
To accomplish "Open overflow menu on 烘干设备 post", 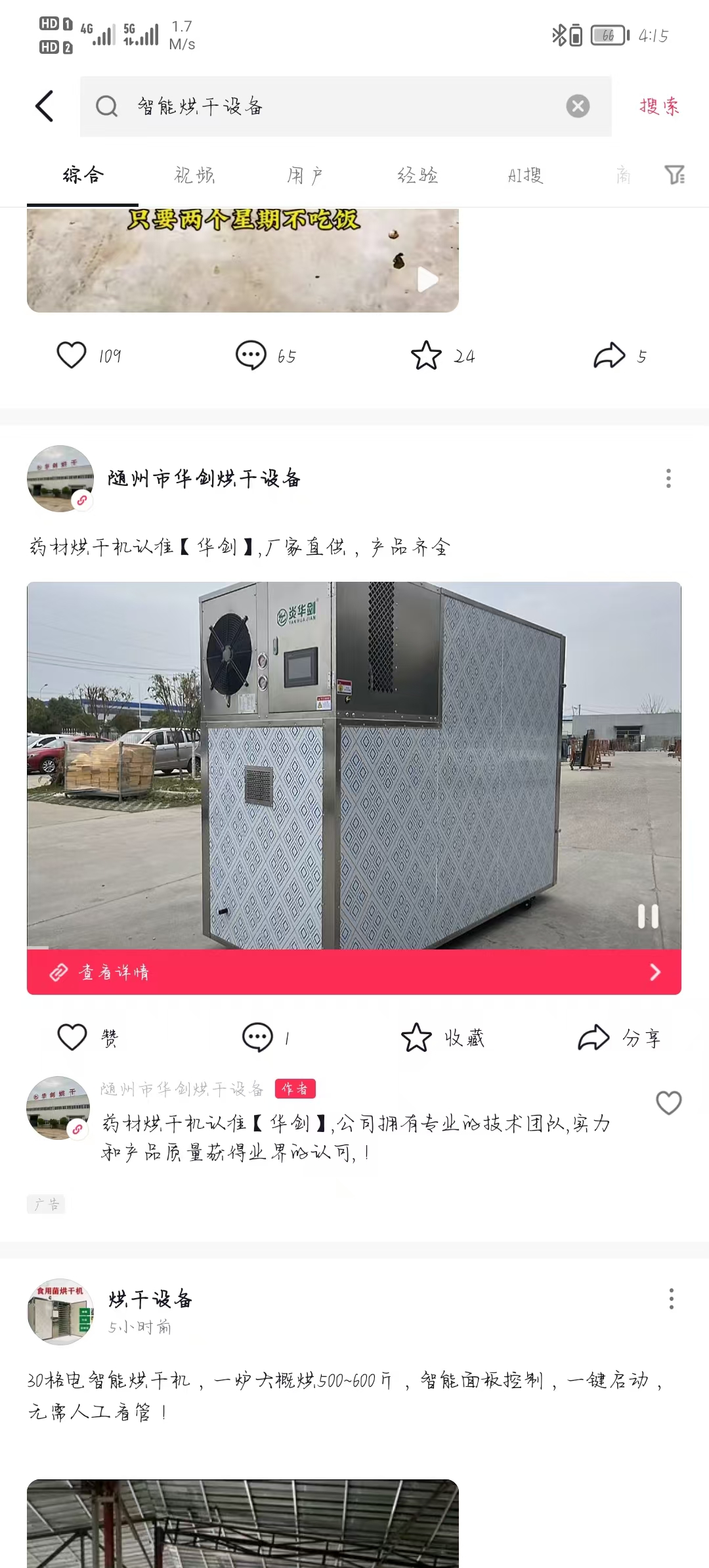I will 671,1298.
